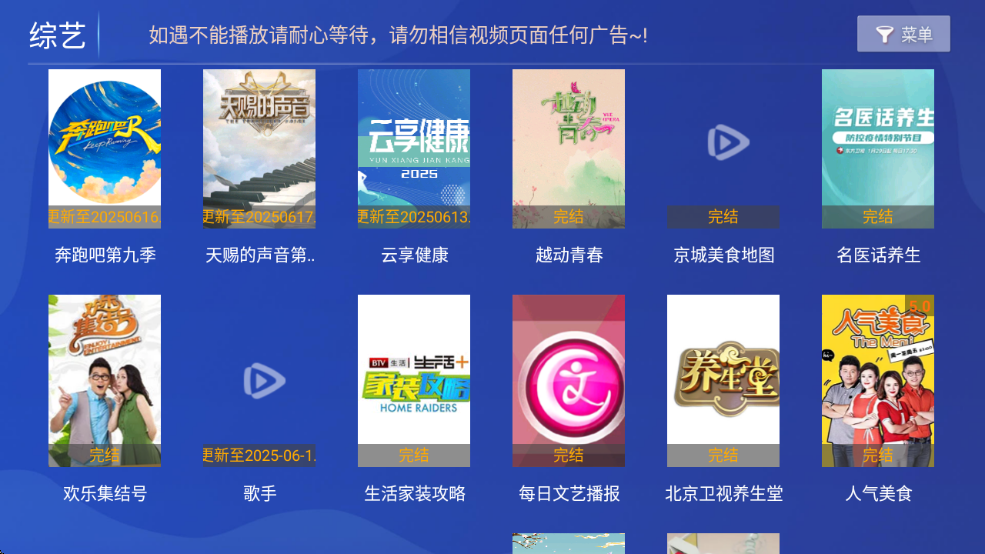The image size is (985, 554).
Task: Select 名医话养生 program
Action: click(x=878, y=149)
